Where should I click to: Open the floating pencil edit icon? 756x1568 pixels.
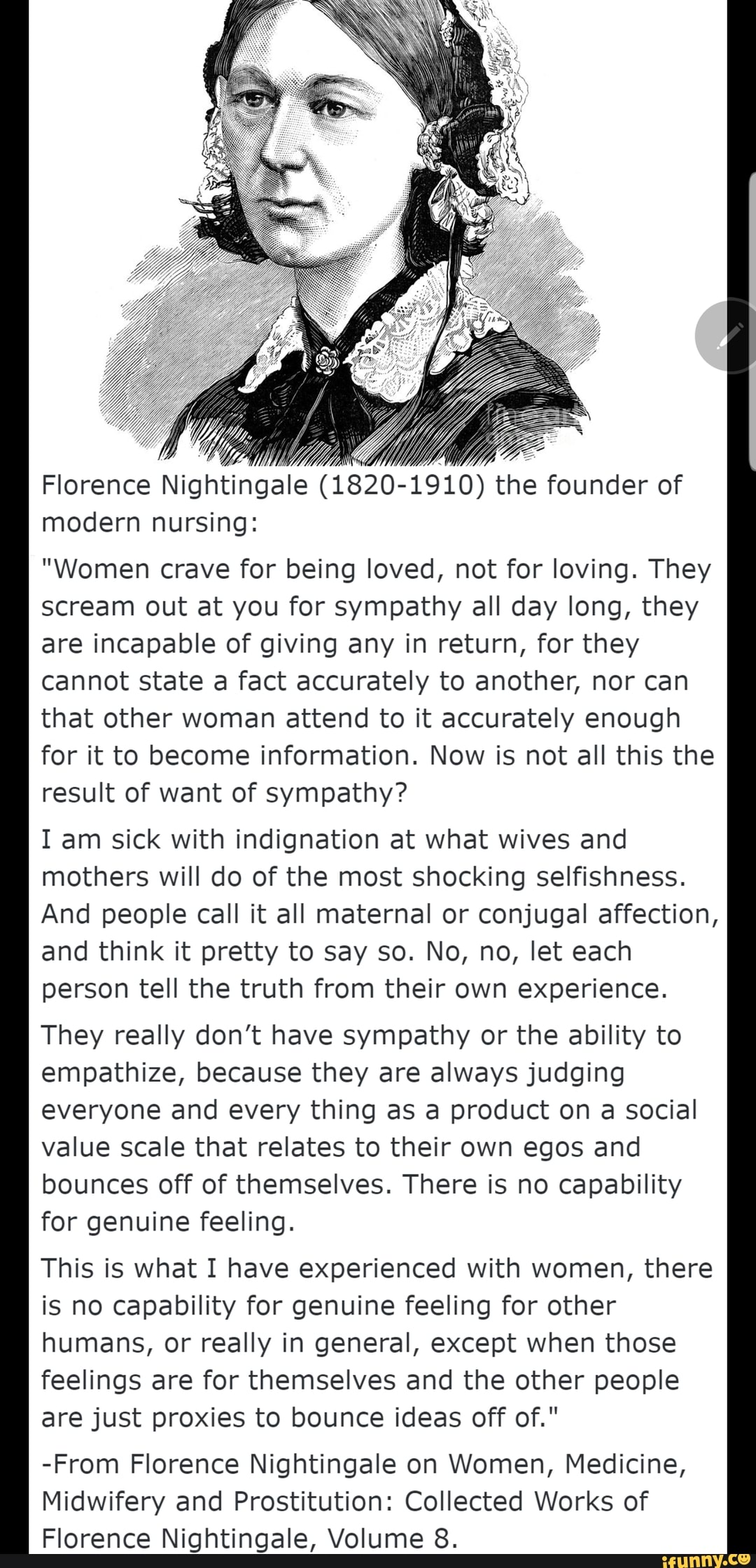pyautogui.click(x=730, y=337)
